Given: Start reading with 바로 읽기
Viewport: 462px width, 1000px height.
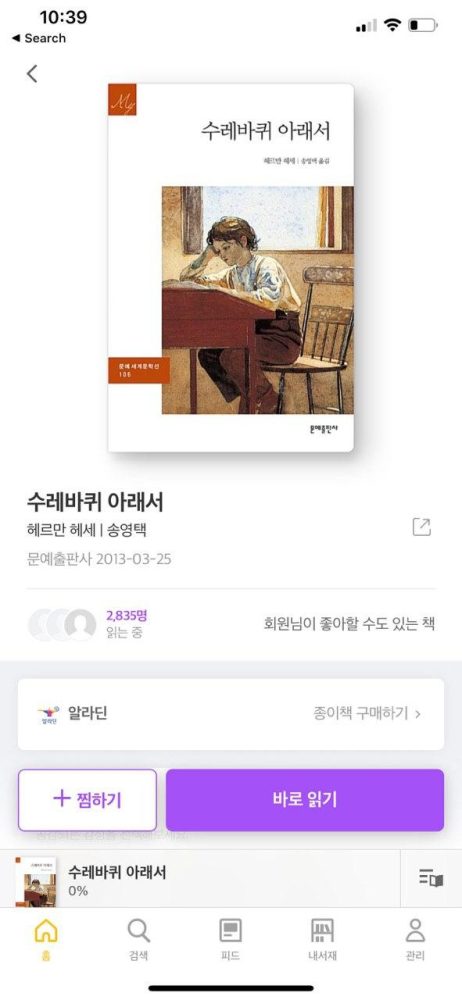Looking at the screenshot, I should click(x=305, y=800).
